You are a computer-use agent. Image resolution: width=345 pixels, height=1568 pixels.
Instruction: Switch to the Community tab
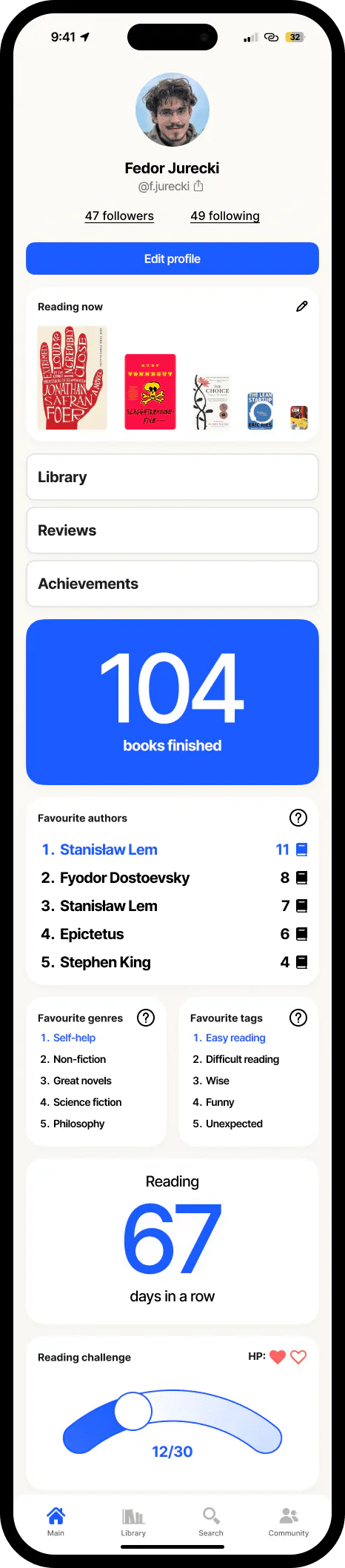pos(289,1521)
